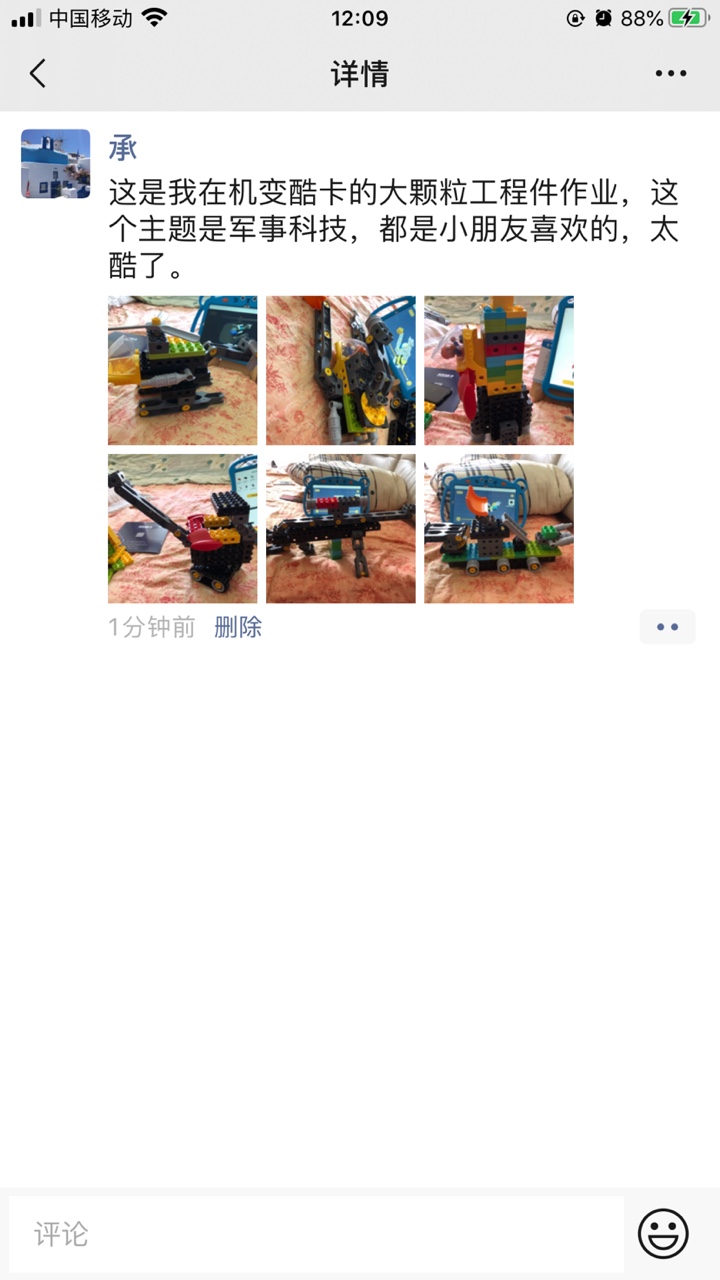
Task: View the first photo in the bottom row
Action: [x=182, y=528]
